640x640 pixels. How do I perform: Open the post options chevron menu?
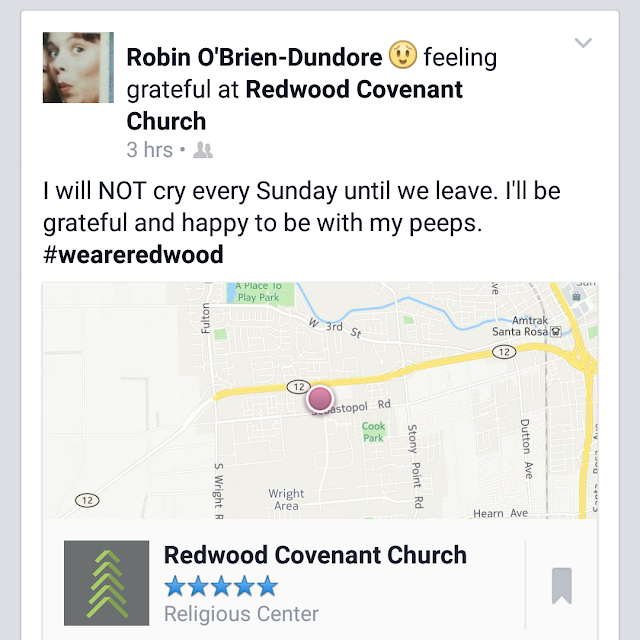pyautogui.click(x=583, y=43)
